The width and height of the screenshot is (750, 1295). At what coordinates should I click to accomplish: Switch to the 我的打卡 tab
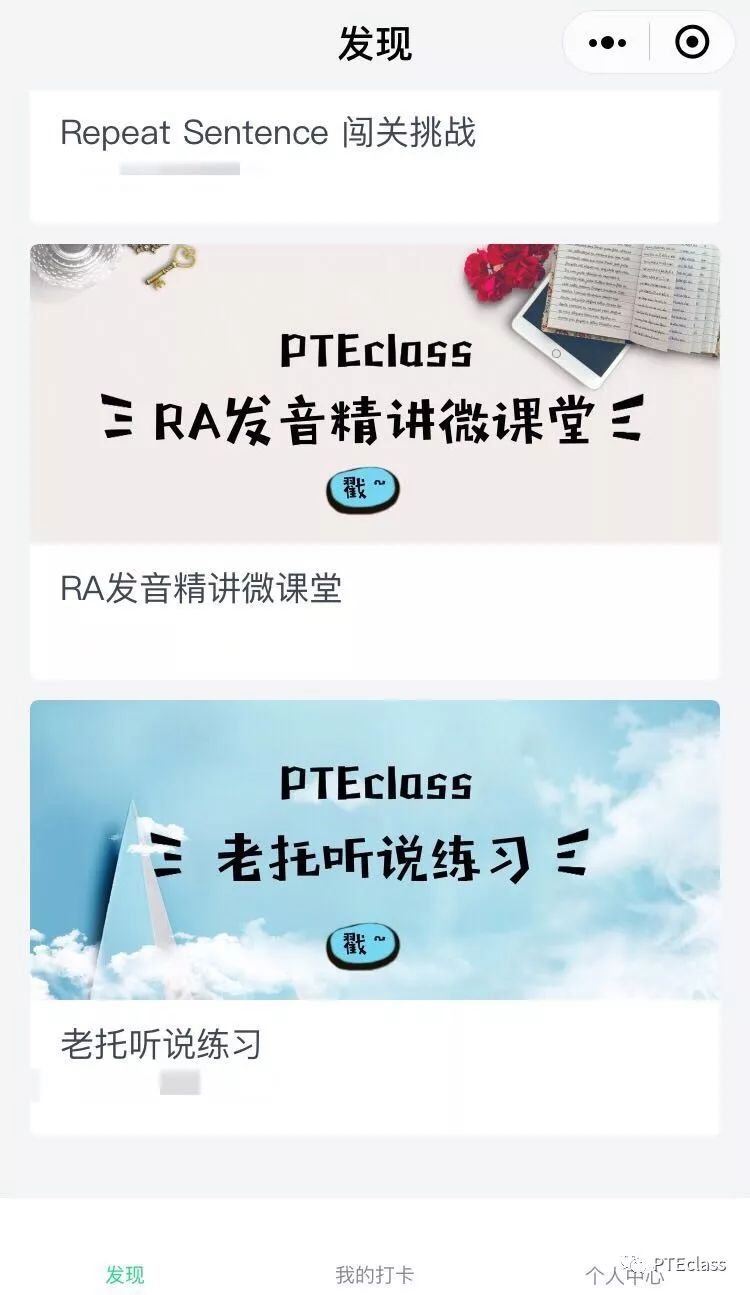374,1274
